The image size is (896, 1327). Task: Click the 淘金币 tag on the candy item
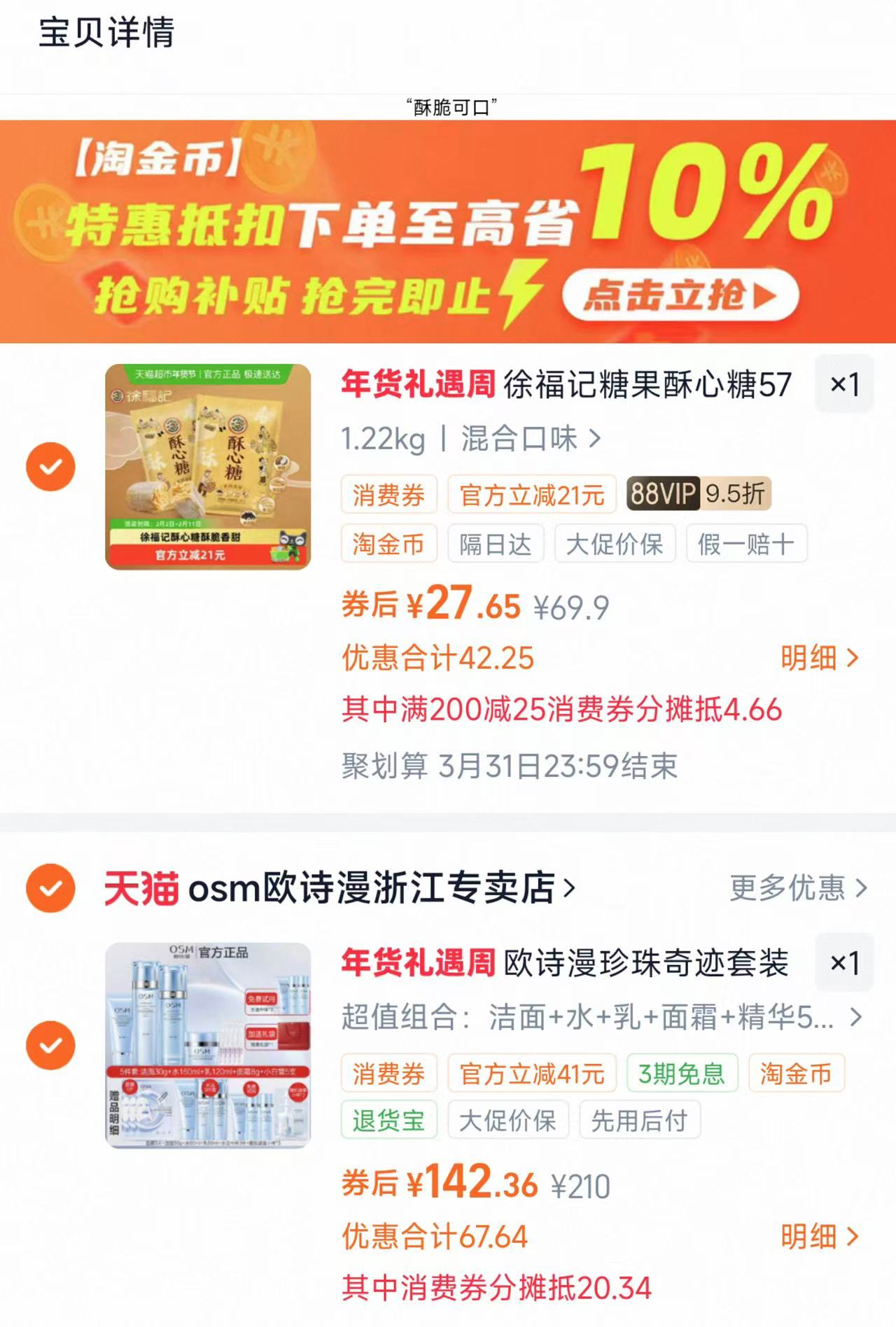(x=388, y=544)
